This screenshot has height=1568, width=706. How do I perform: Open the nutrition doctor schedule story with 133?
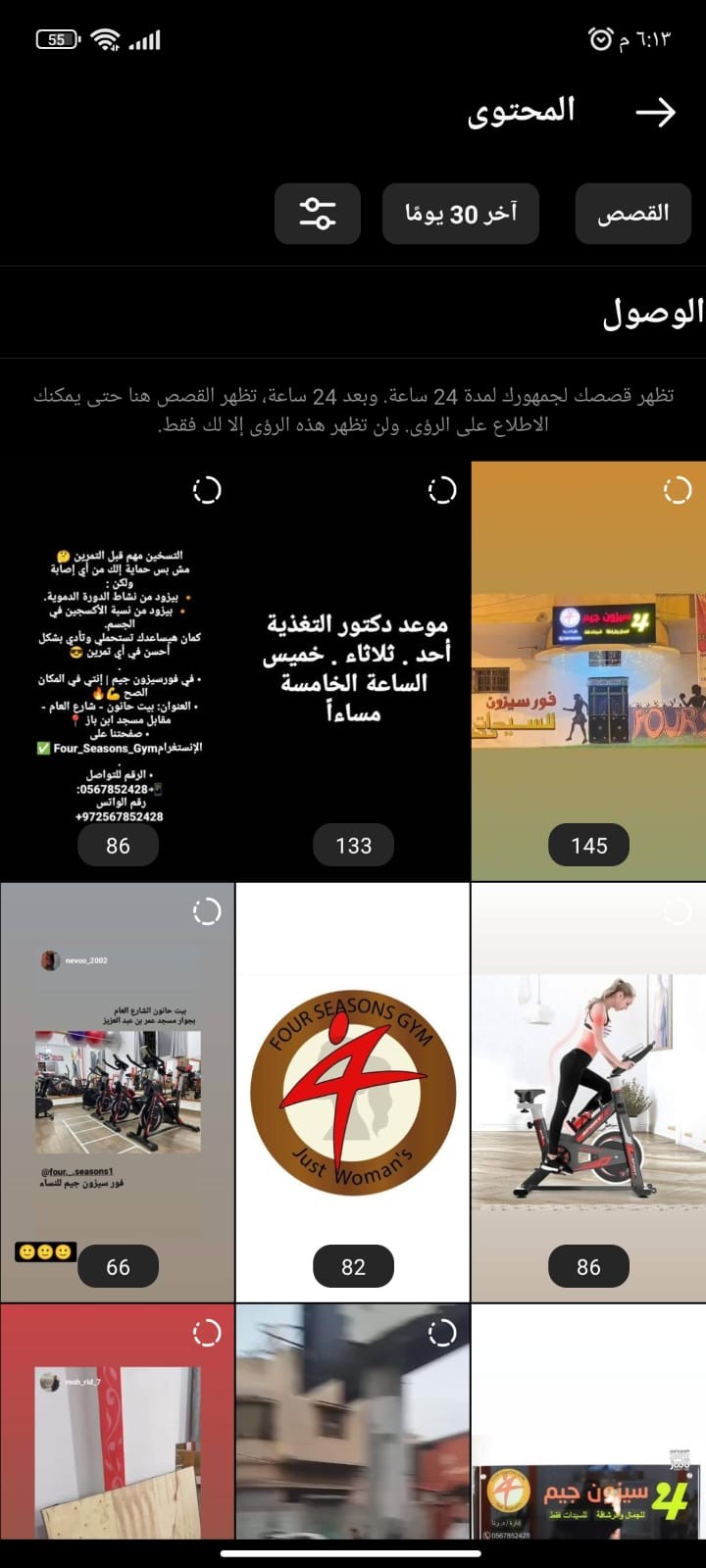[x=353, y=671]
